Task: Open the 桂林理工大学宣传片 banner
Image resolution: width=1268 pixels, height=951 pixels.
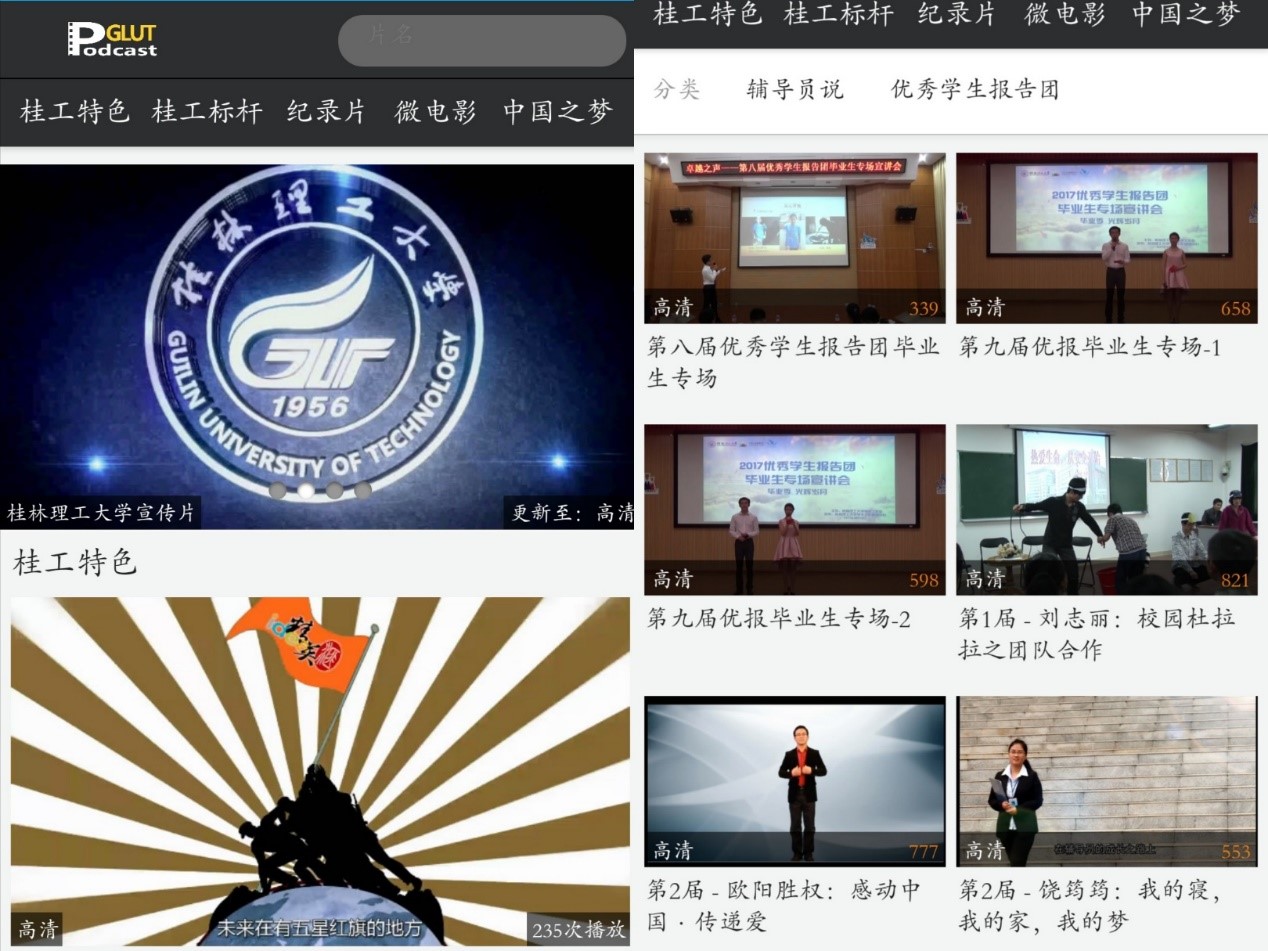Action: pyautogui.click(x=317, y=345)
